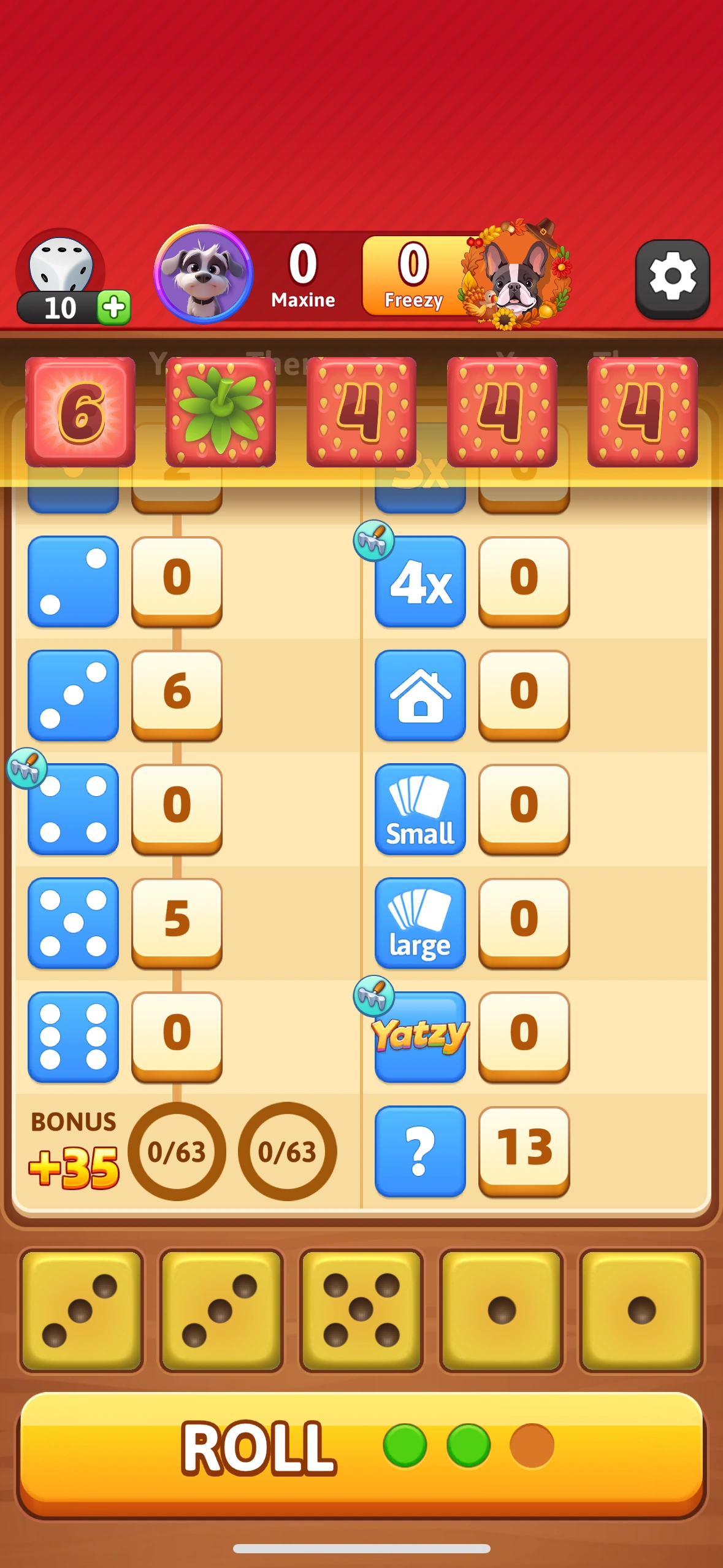
Task: Add more dice with the green plus
Action: click(x=114, y=307)
